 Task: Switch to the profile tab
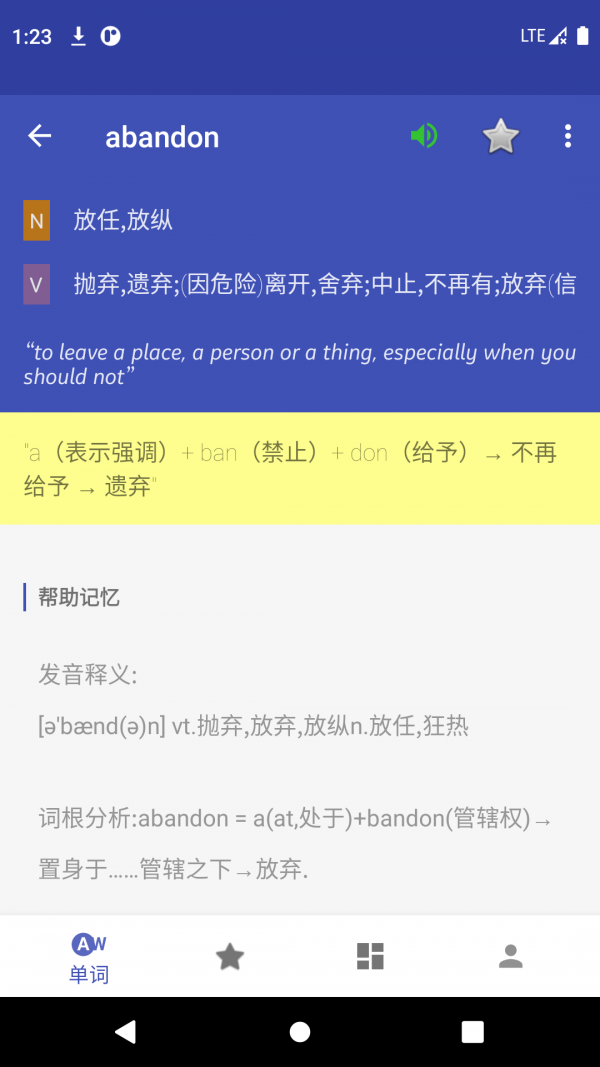click(511, 957)
